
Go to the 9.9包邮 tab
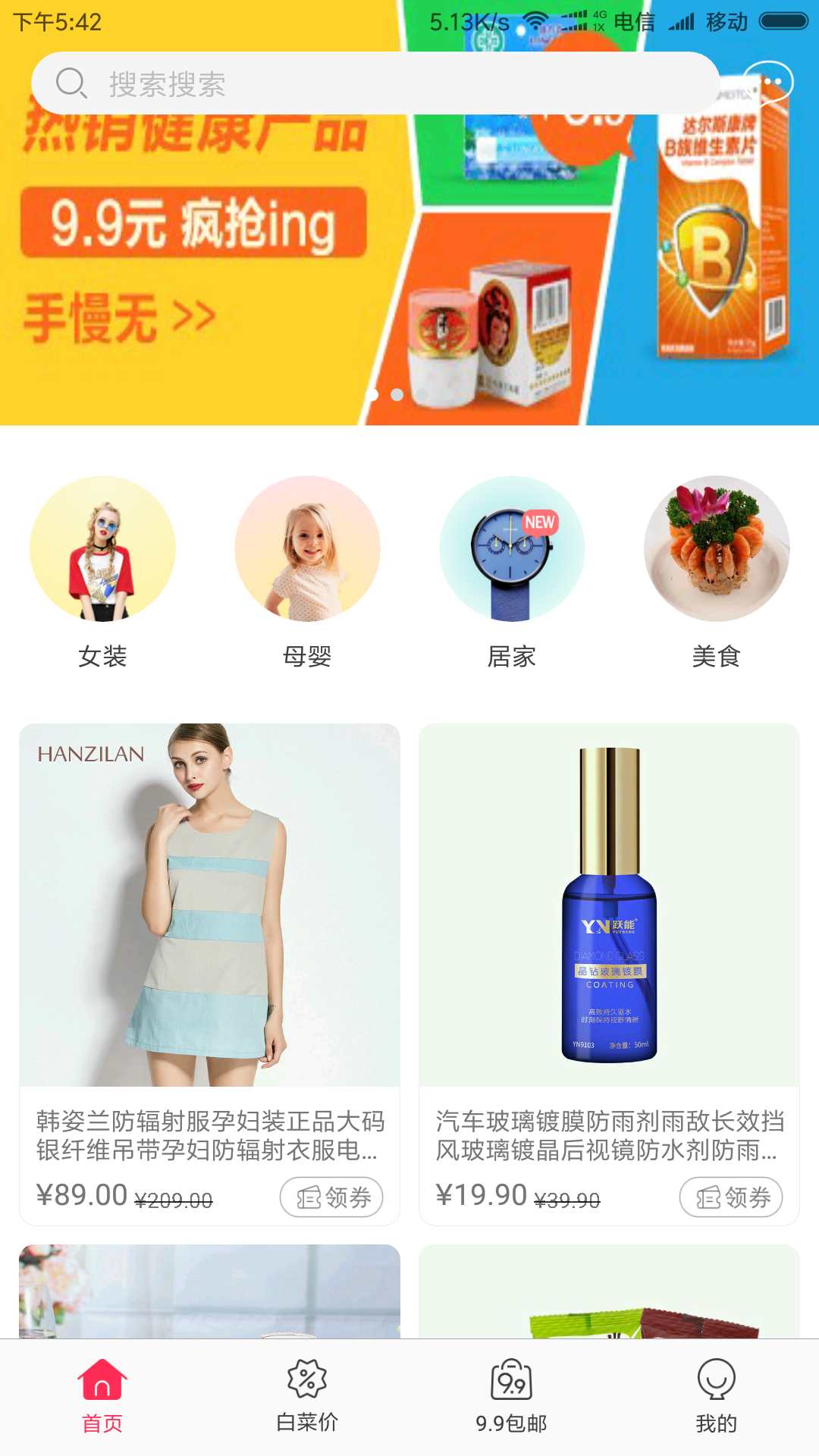click(512, 1397)
